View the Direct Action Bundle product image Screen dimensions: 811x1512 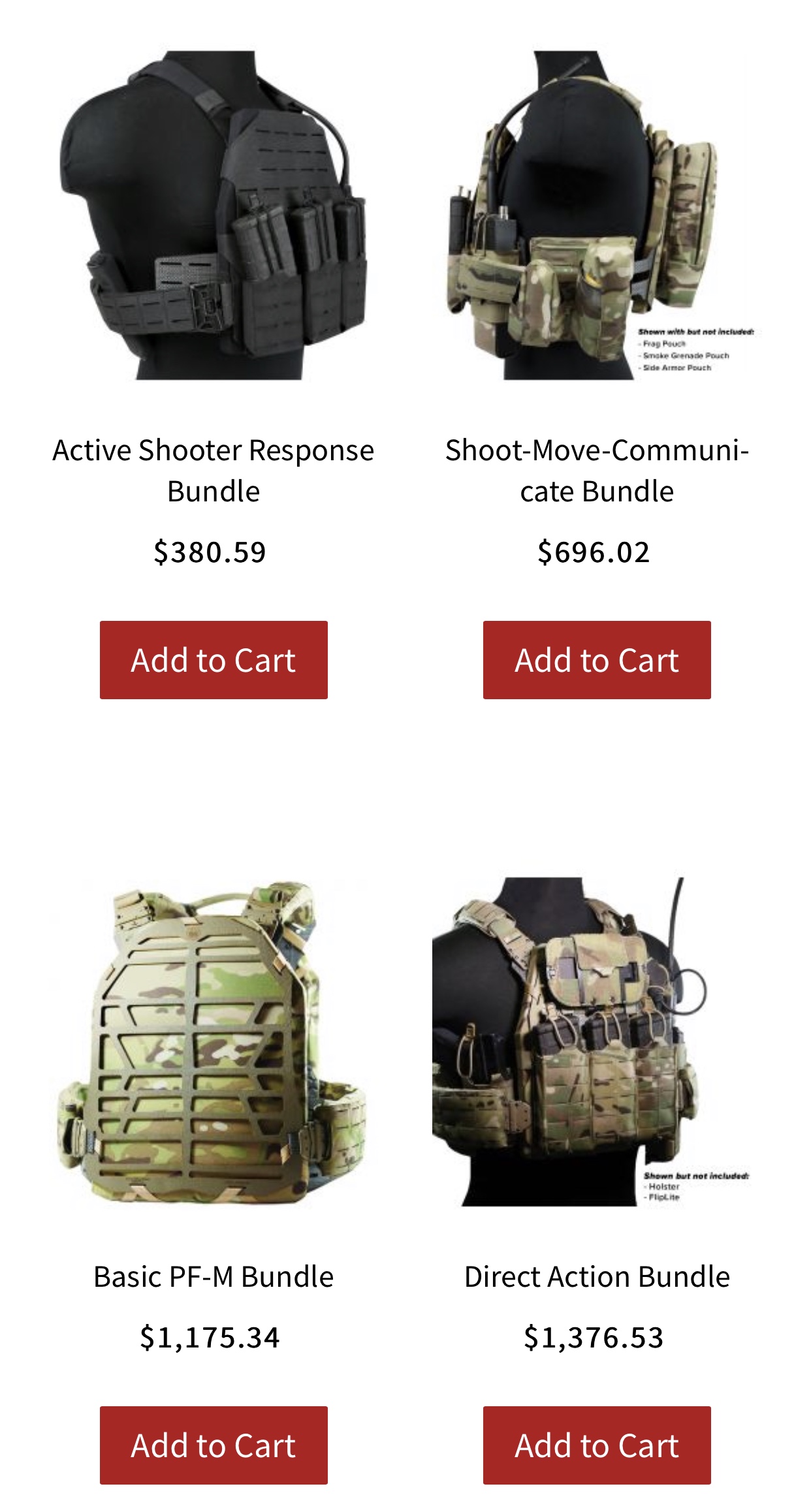(x=597, y=1042)
